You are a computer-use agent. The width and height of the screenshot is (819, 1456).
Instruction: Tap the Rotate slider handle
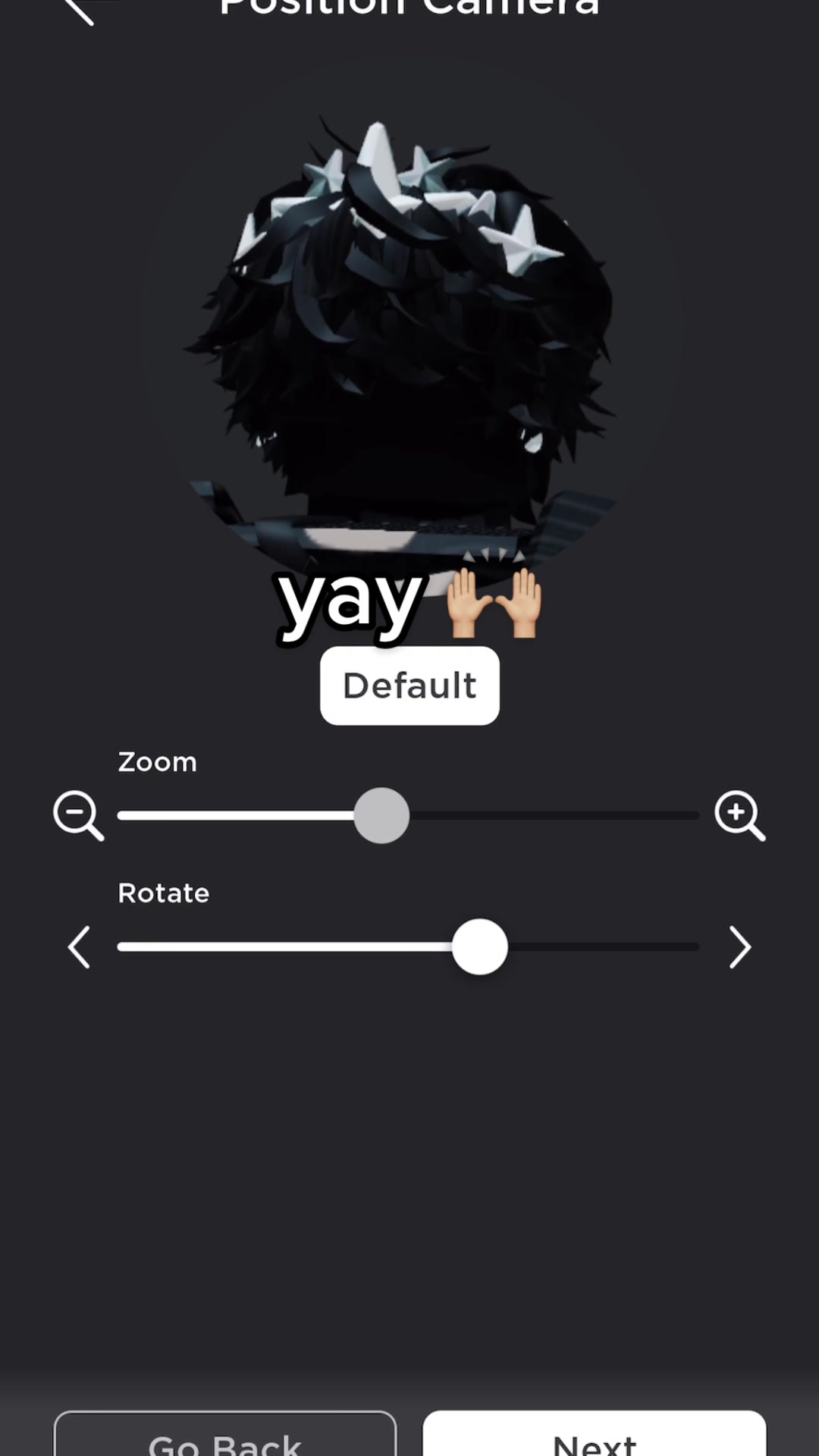pos(480,947)
